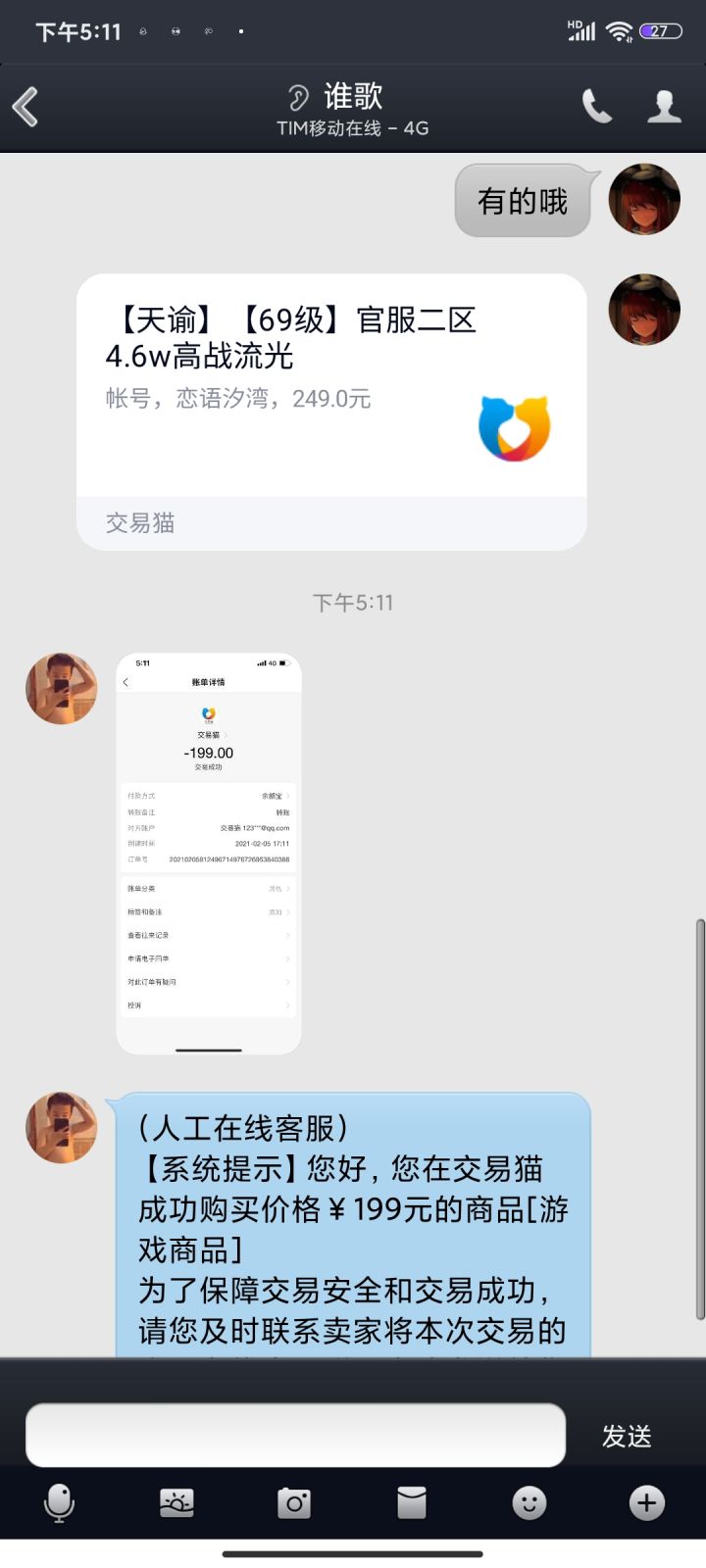The image size is (706, 1568).
Task: Open the red envelope wallet icon
Action: click(412, 1501)
